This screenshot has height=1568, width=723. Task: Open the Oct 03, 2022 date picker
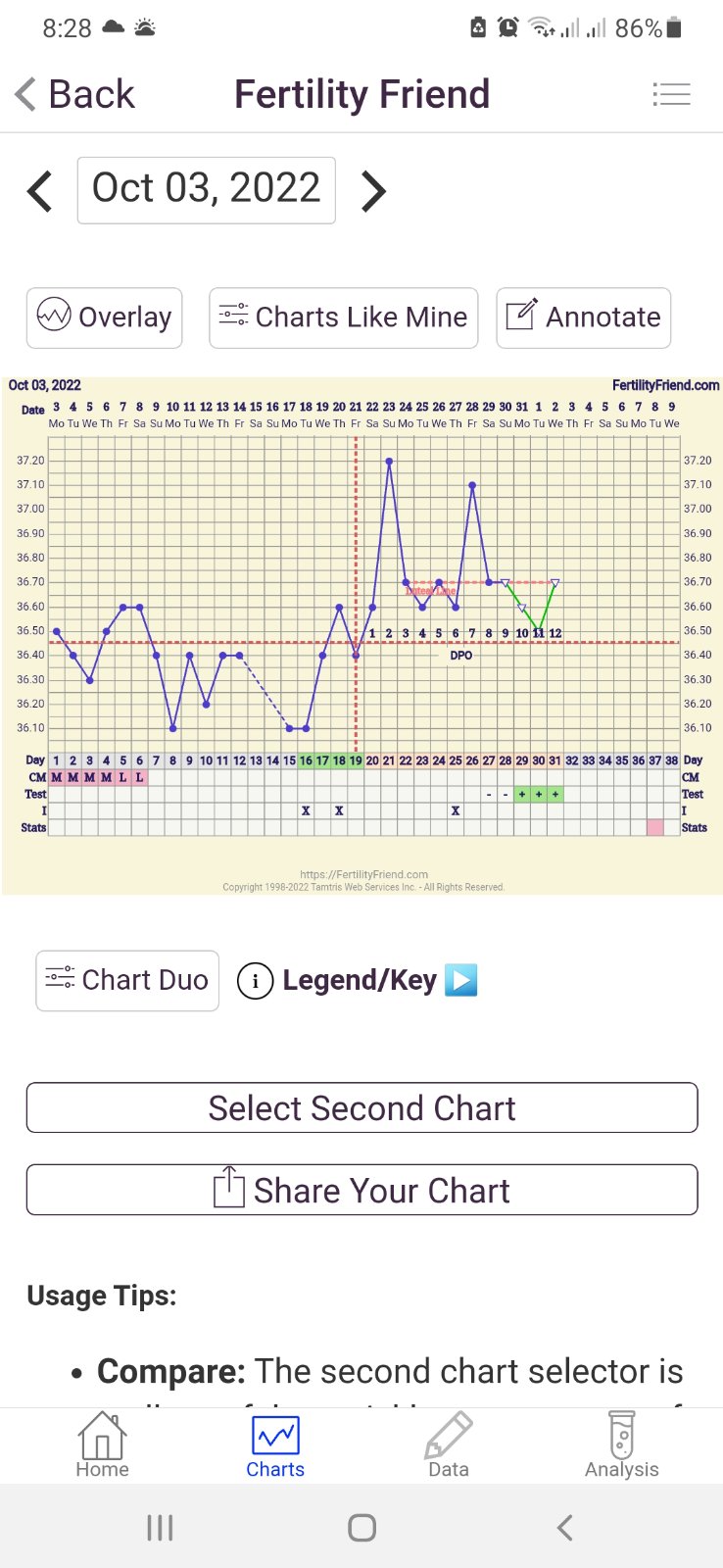[x=206, y=189]
